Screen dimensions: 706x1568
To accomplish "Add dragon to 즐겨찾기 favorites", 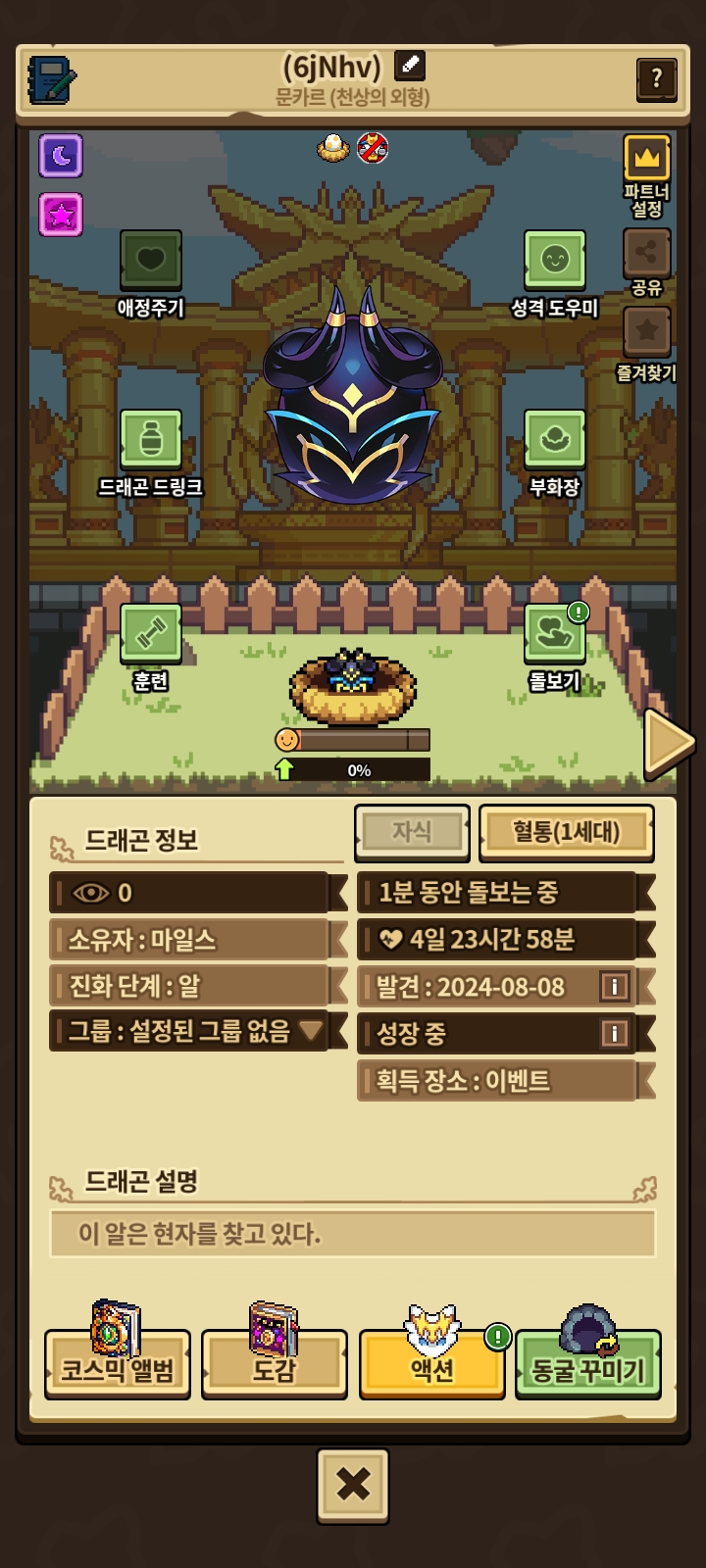I will click(646, 332).
